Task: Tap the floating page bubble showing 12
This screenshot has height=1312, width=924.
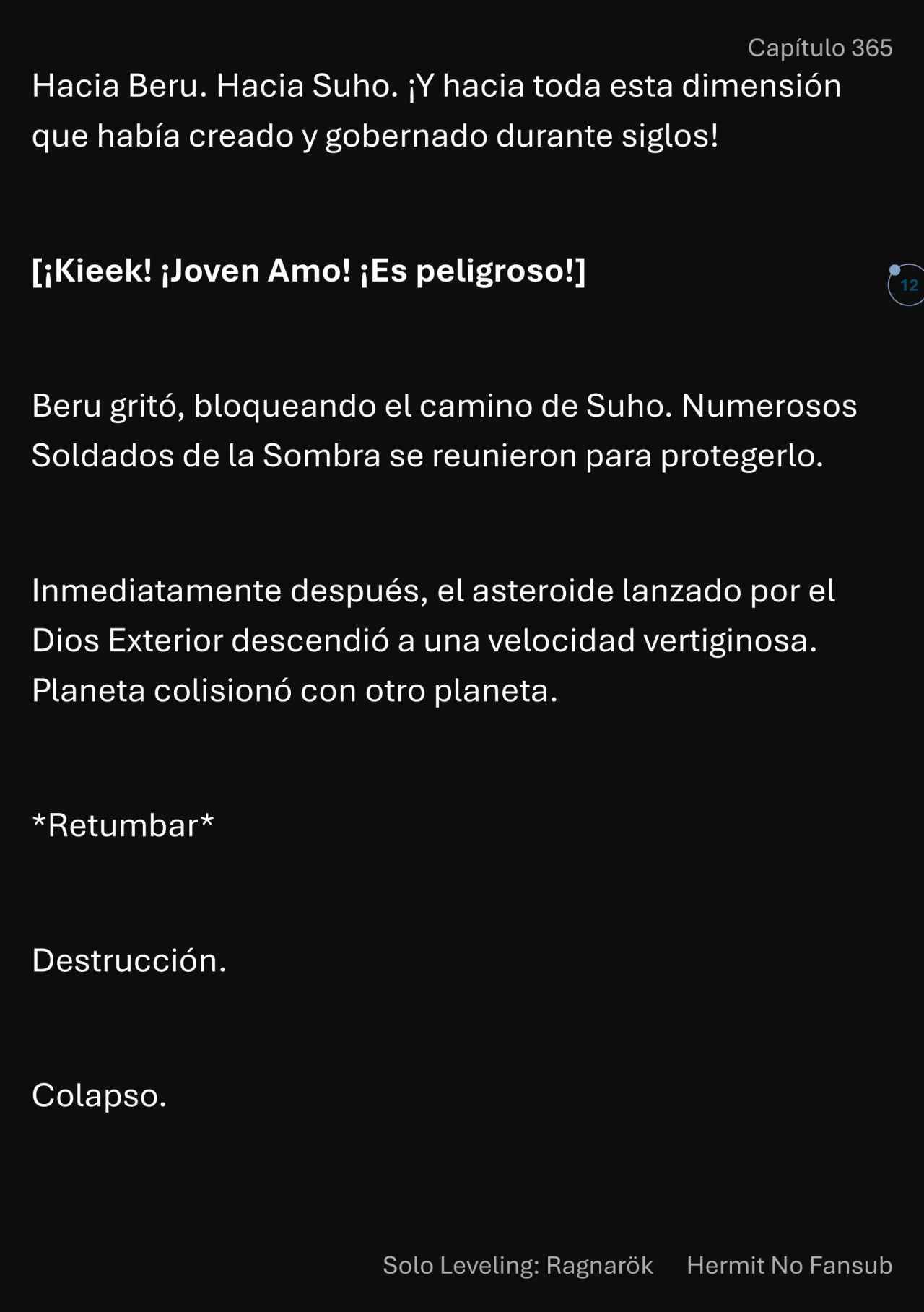Action: 907,285
